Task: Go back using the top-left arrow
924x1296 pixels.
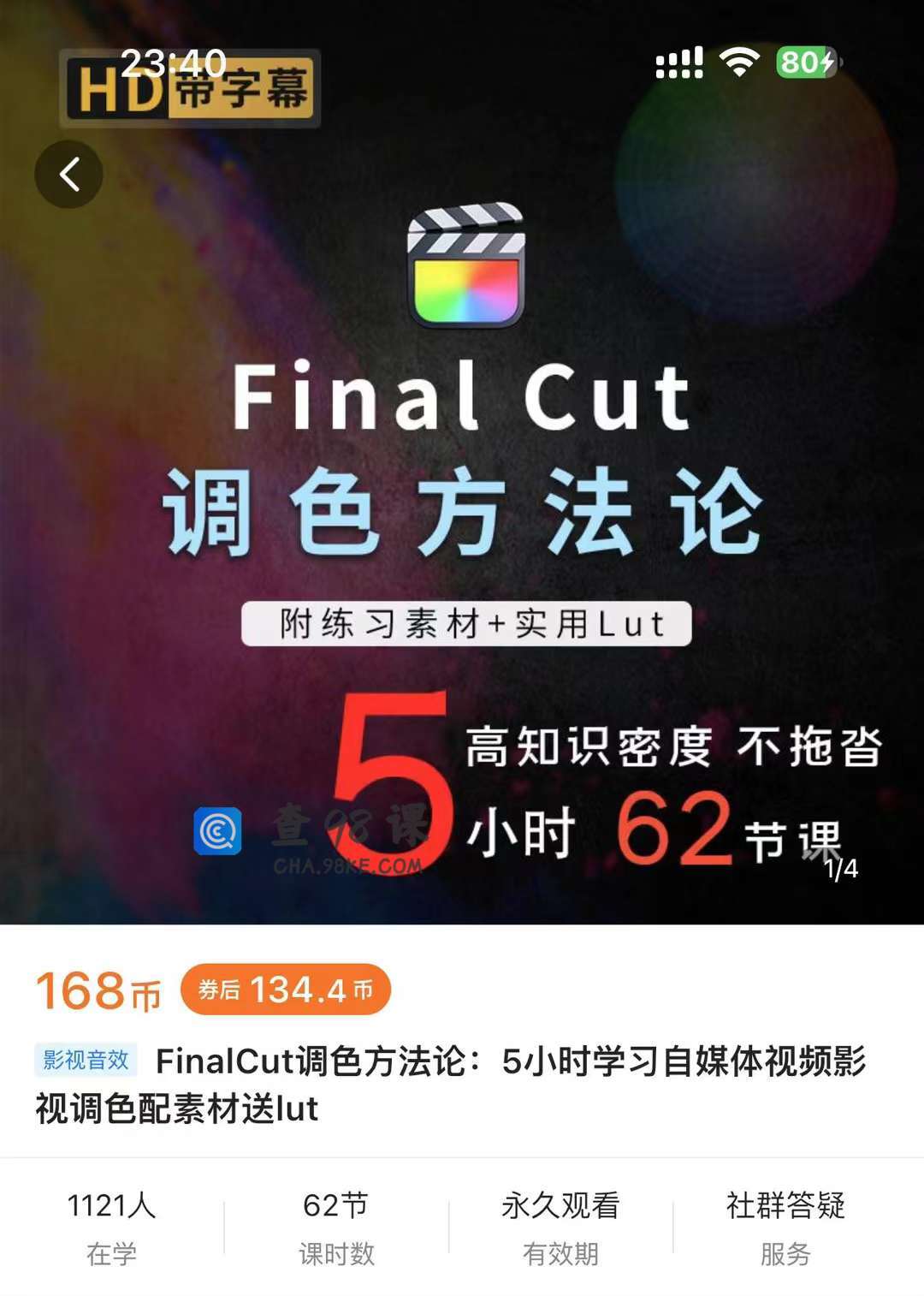Action: pos(69,175)
